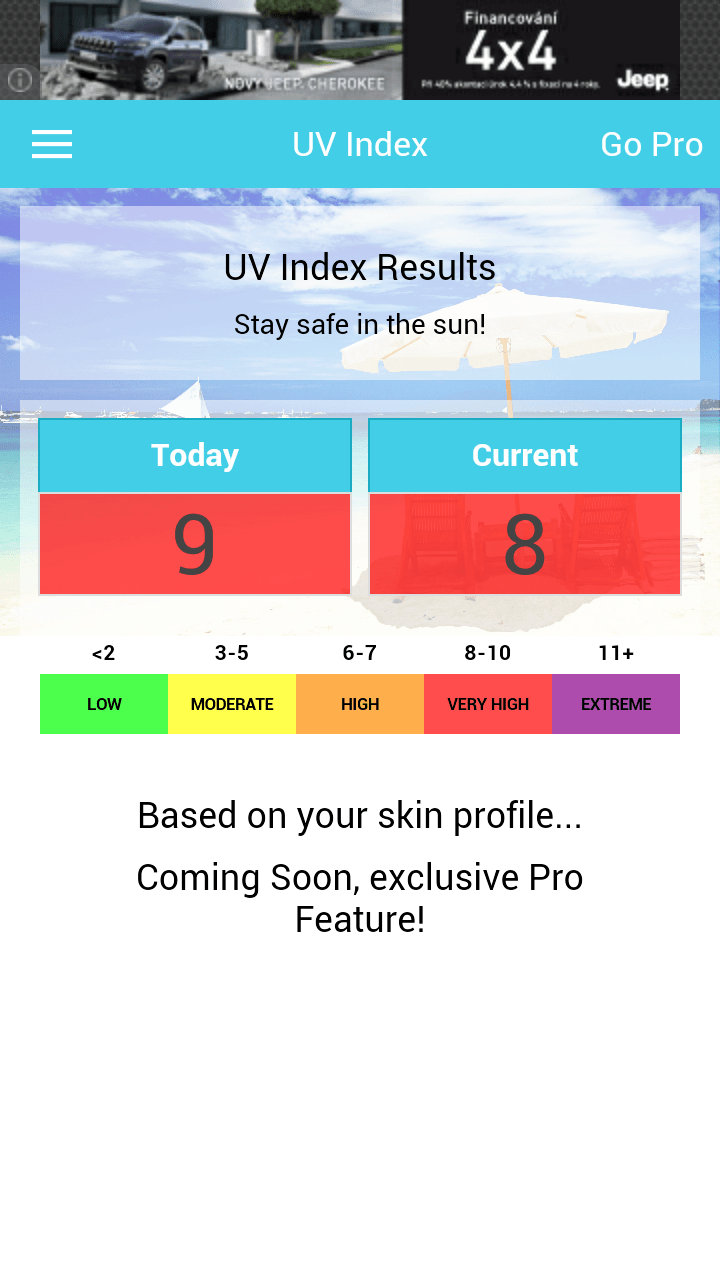This screenshot has height=1280, width=720.
Task: Open the Jeep Cherokee ad banner
Action: (x=360, y=50)
